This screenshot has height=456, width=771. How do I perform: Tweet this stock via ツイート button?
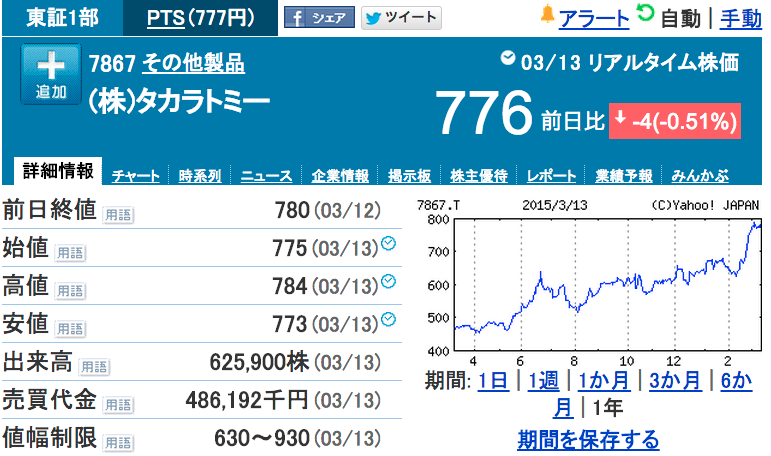point(401,18)
